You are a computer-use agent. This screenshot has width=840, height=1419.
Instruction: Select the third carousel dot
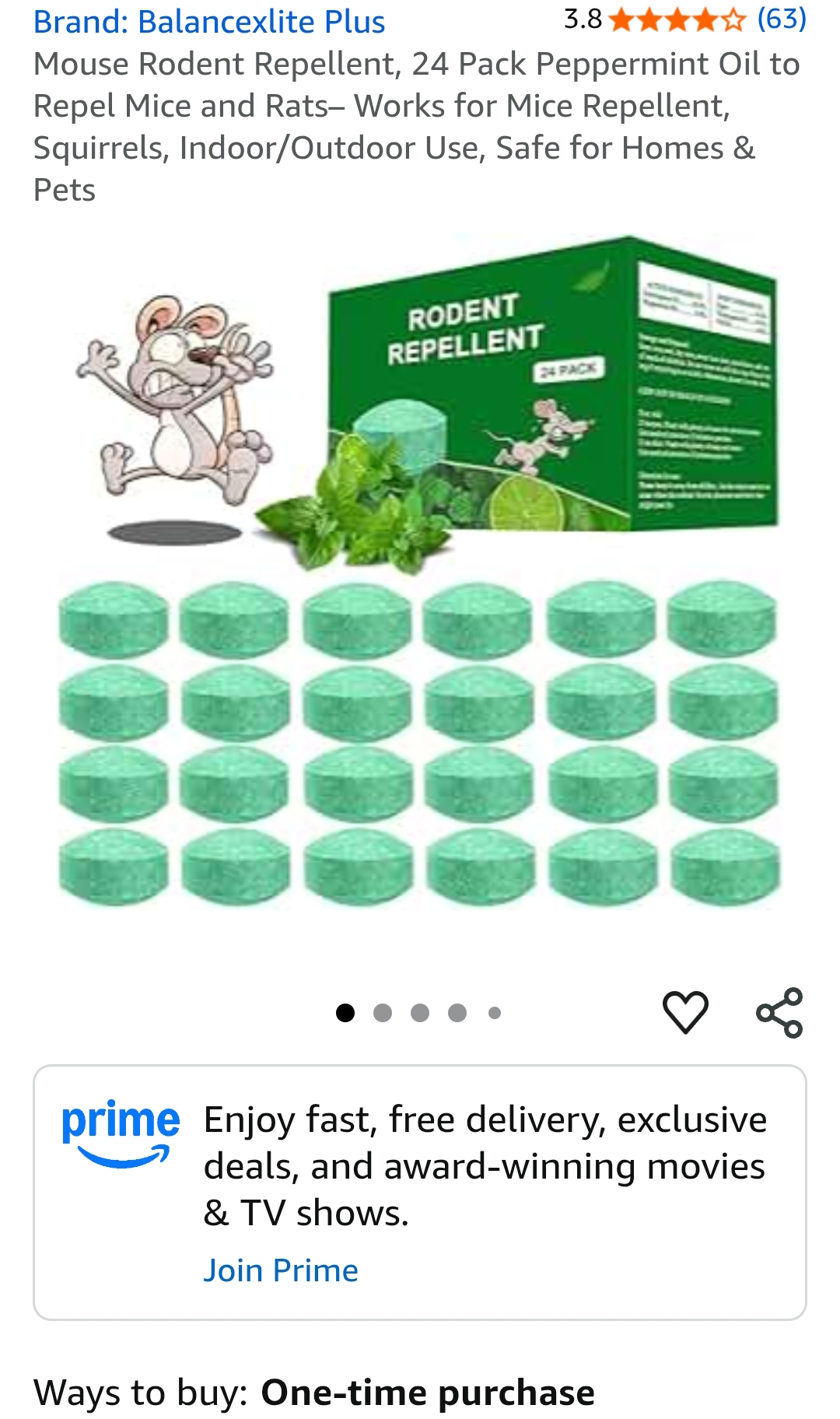418,1011
